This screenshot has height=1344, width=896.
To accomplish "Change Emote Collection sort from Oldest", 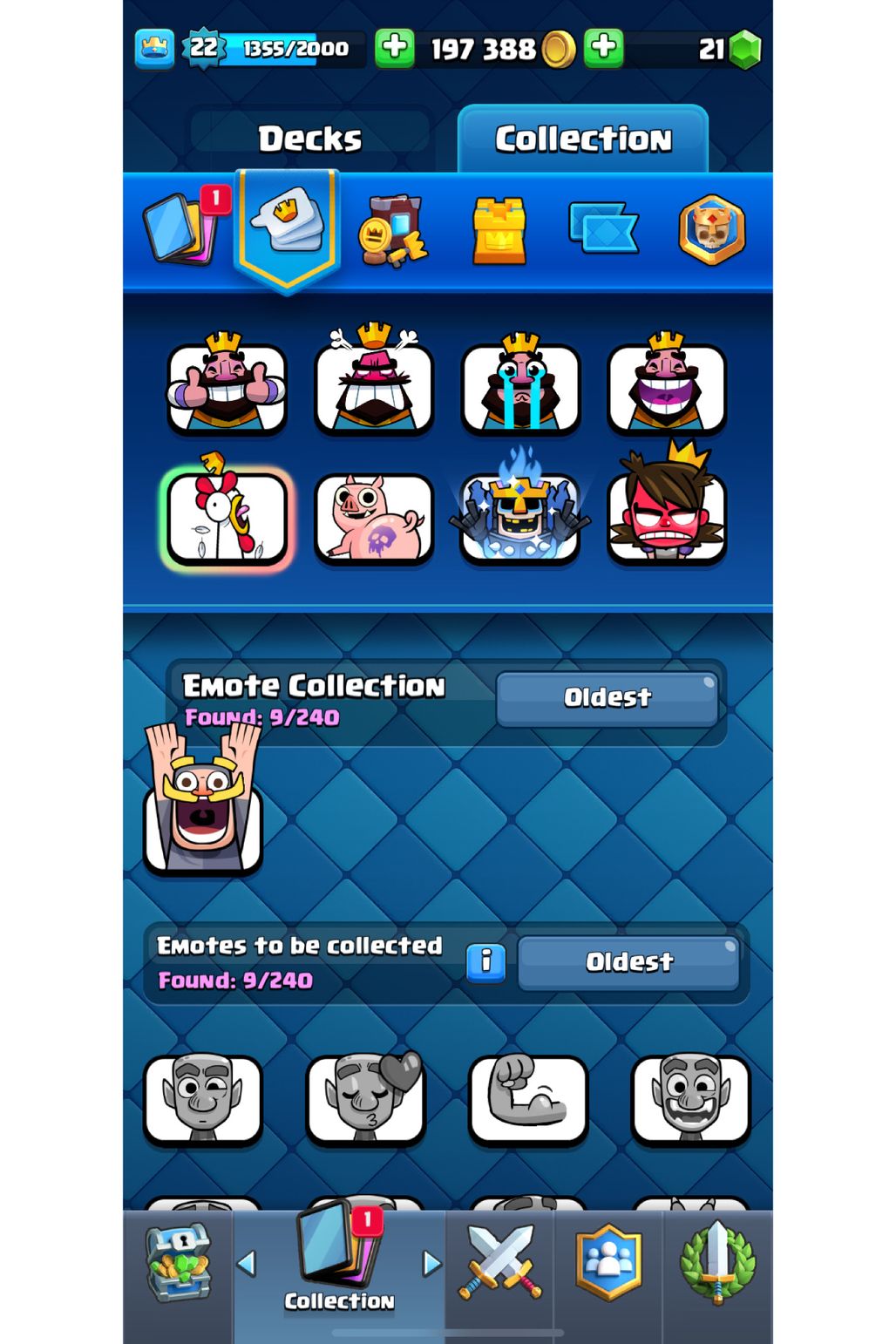I will [x=607, y=697].
